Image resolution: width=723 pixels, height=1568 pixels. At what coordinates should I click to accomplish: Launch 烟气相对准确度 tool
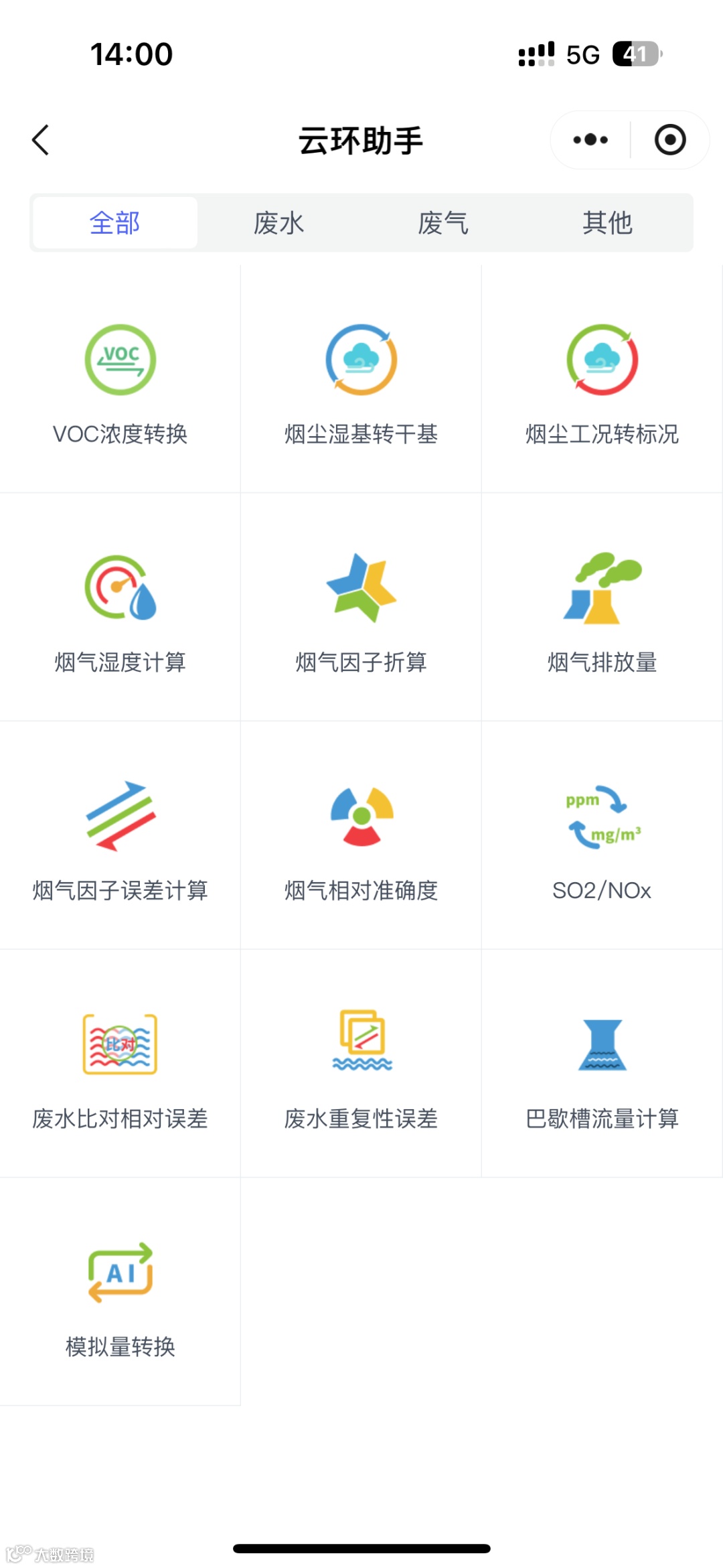pos(361,836)
